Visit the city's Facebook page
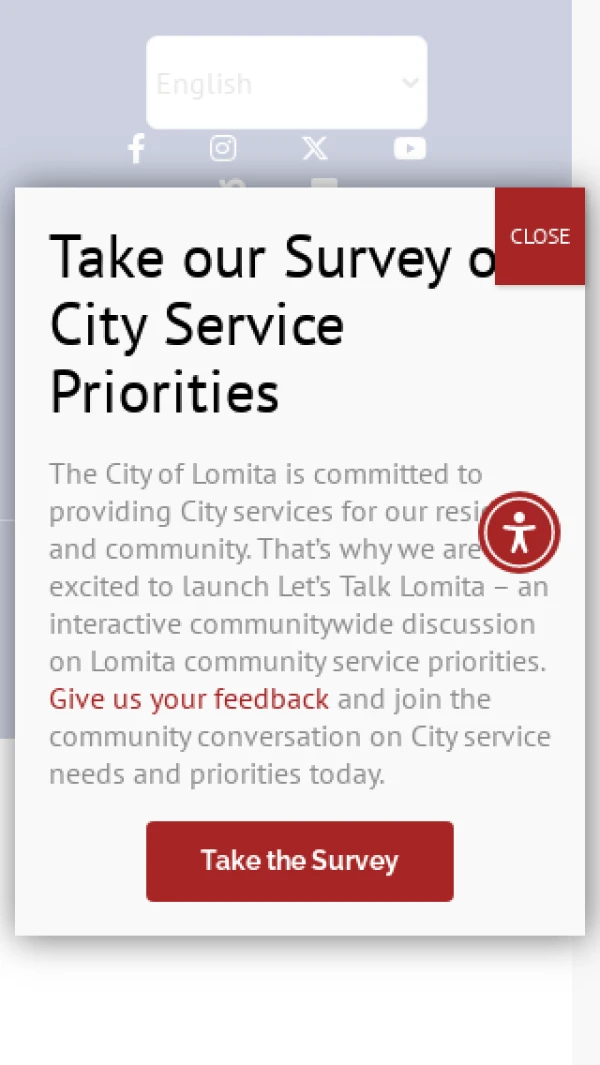The width and height of the screenshot is (600, 1065). 137,149
